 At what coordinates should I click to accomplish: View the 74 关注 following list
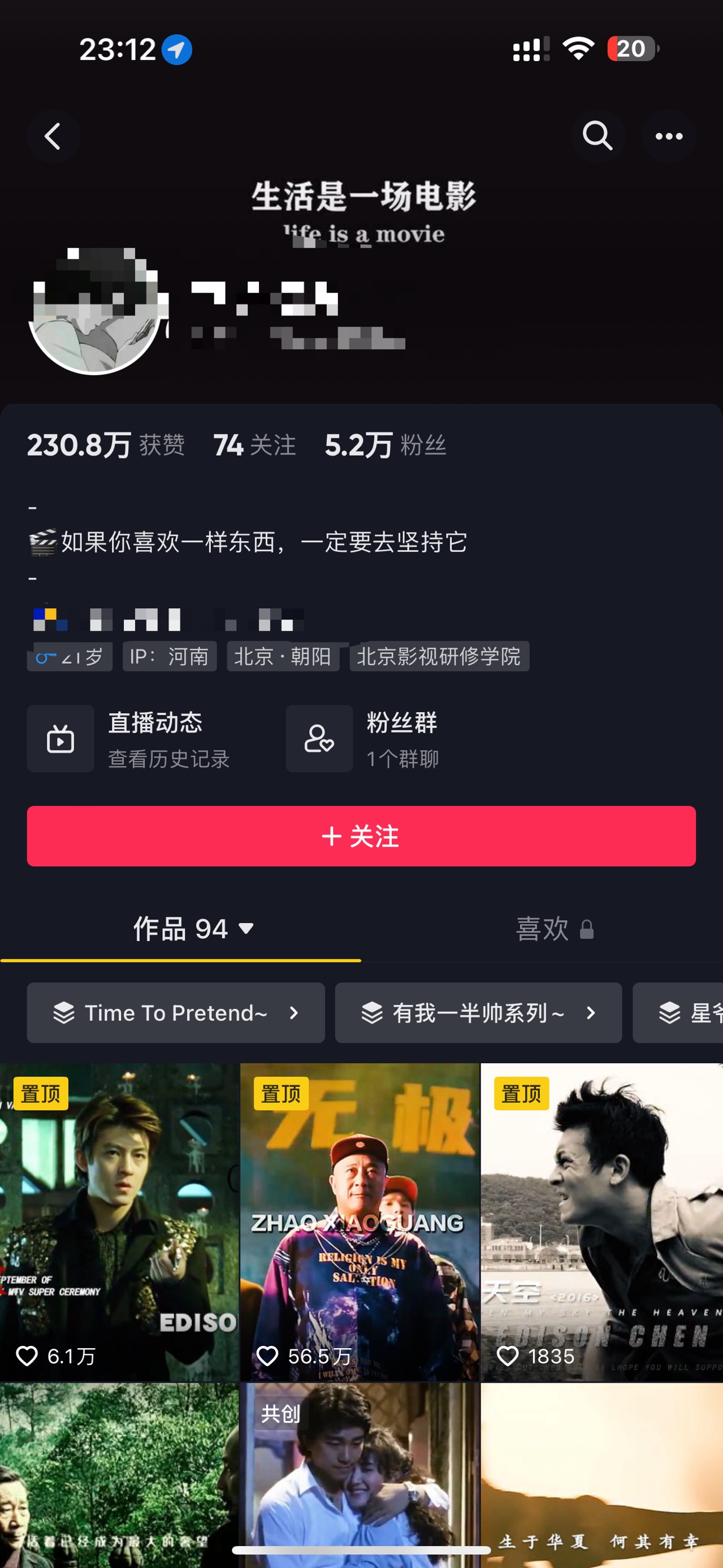coord(254,445)
